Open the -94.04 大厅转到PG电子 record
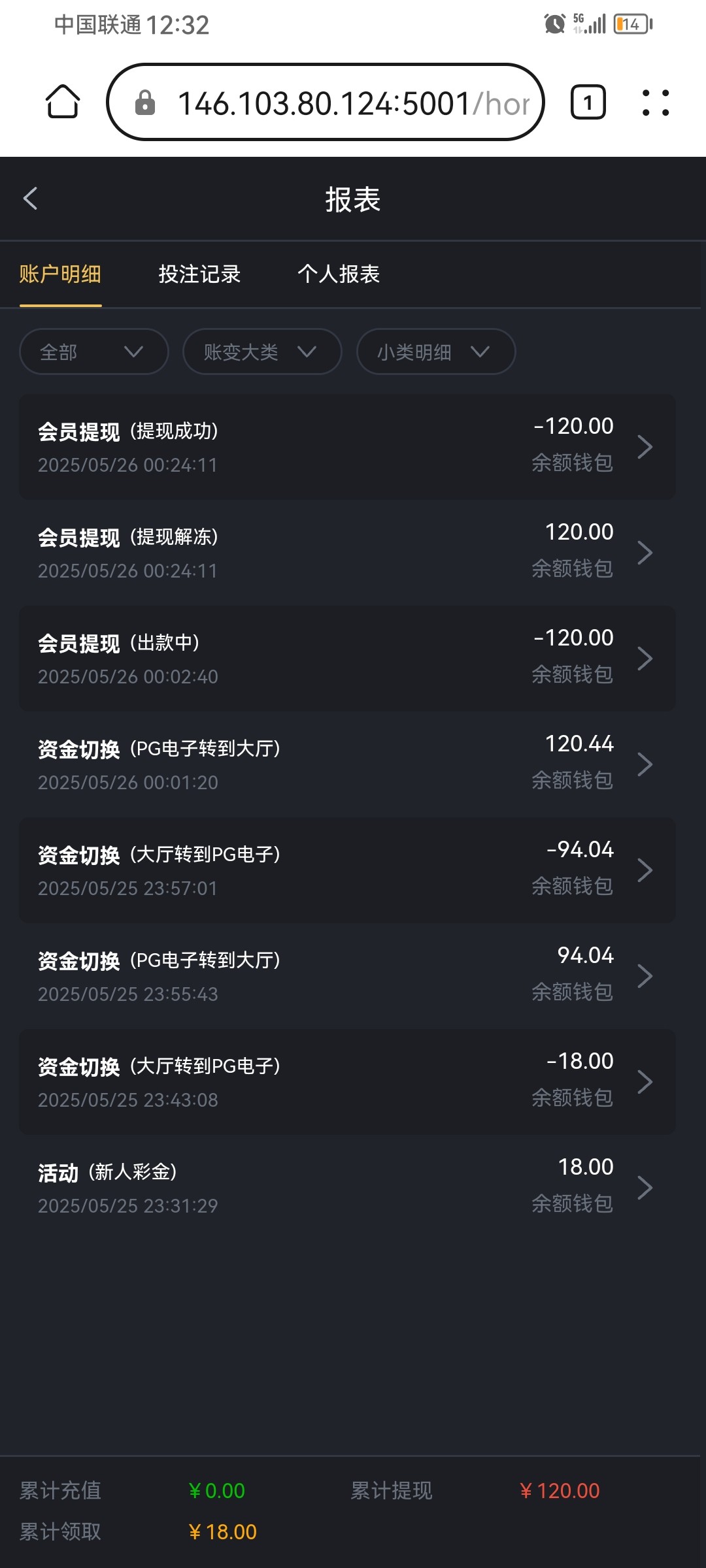706x1568 pixels. pyautogui.click(x=347, y=870)
